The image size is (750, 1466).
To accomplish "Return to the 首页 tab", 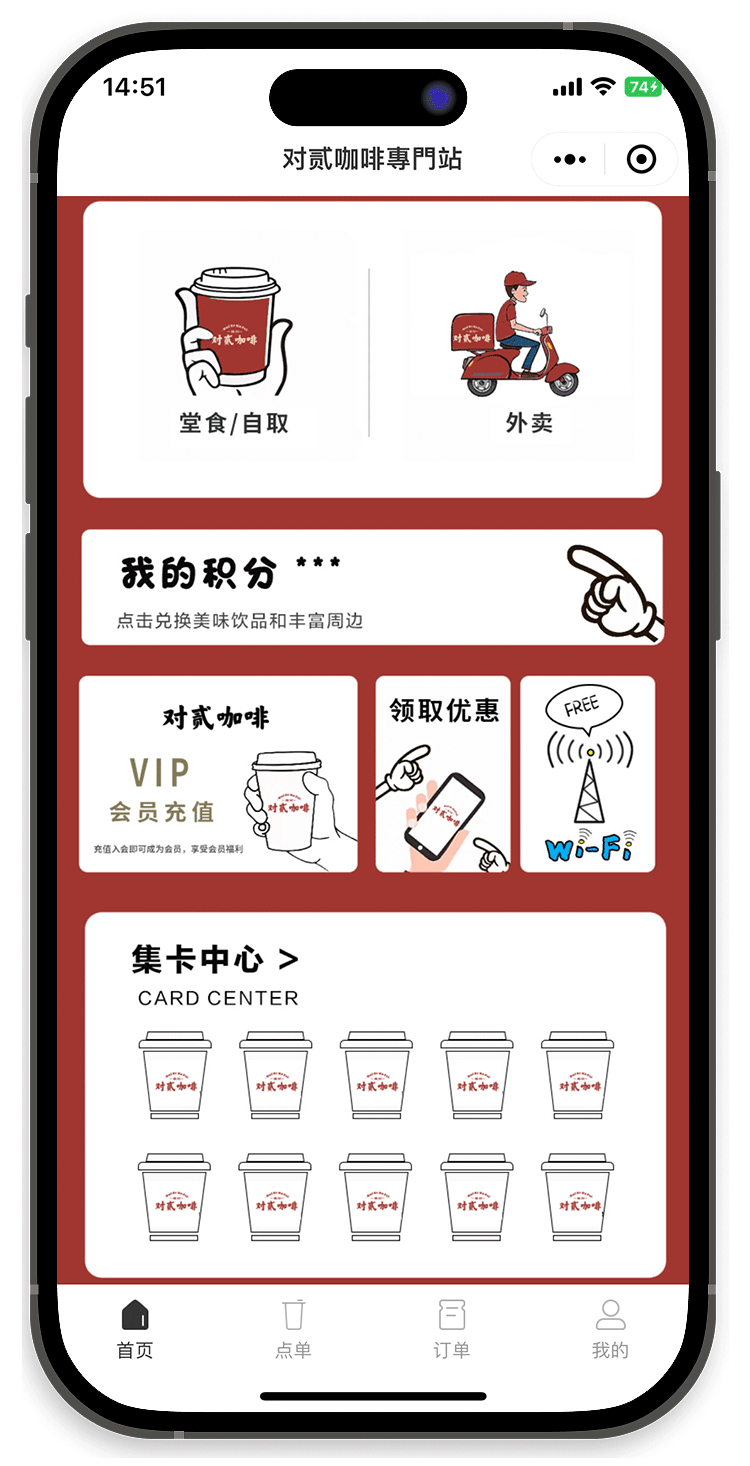I will click(x=135, y=1329).
